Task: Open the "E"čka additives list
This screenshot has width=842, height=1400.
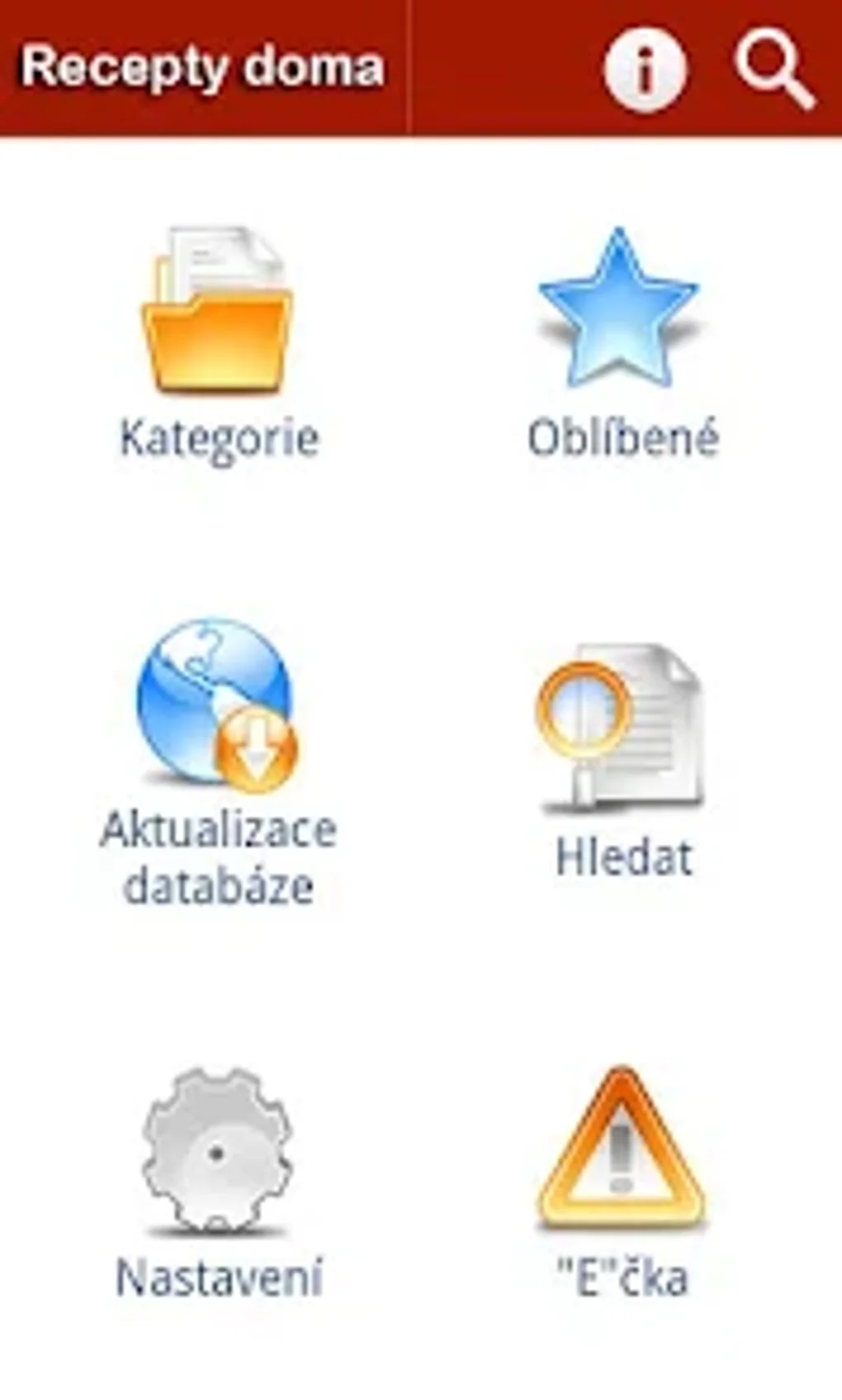Action: [621, 1180]
